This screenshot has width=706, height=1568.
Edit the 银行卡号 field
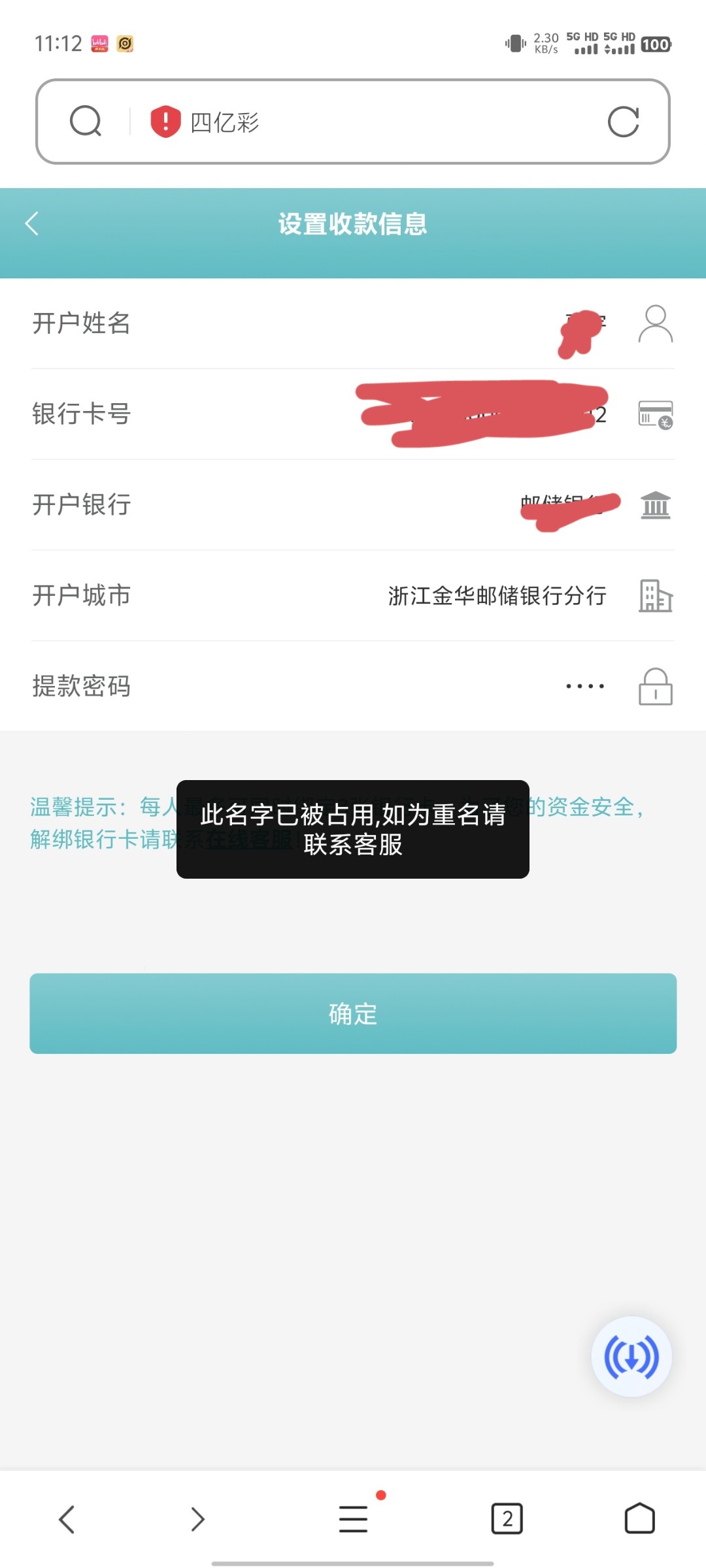pyautogui.click(x=458, y=414)
